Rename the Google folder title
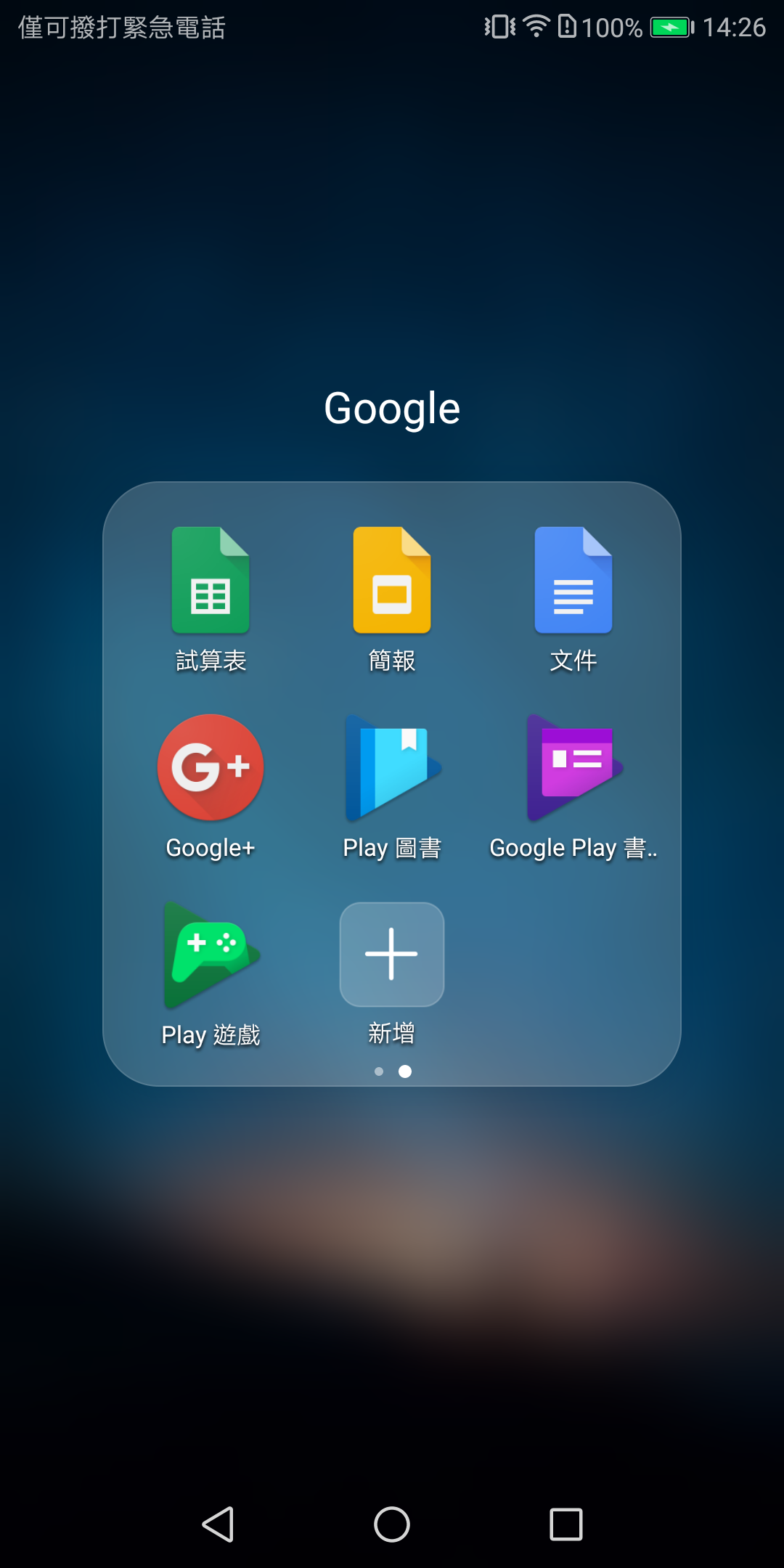 (392, 408)
